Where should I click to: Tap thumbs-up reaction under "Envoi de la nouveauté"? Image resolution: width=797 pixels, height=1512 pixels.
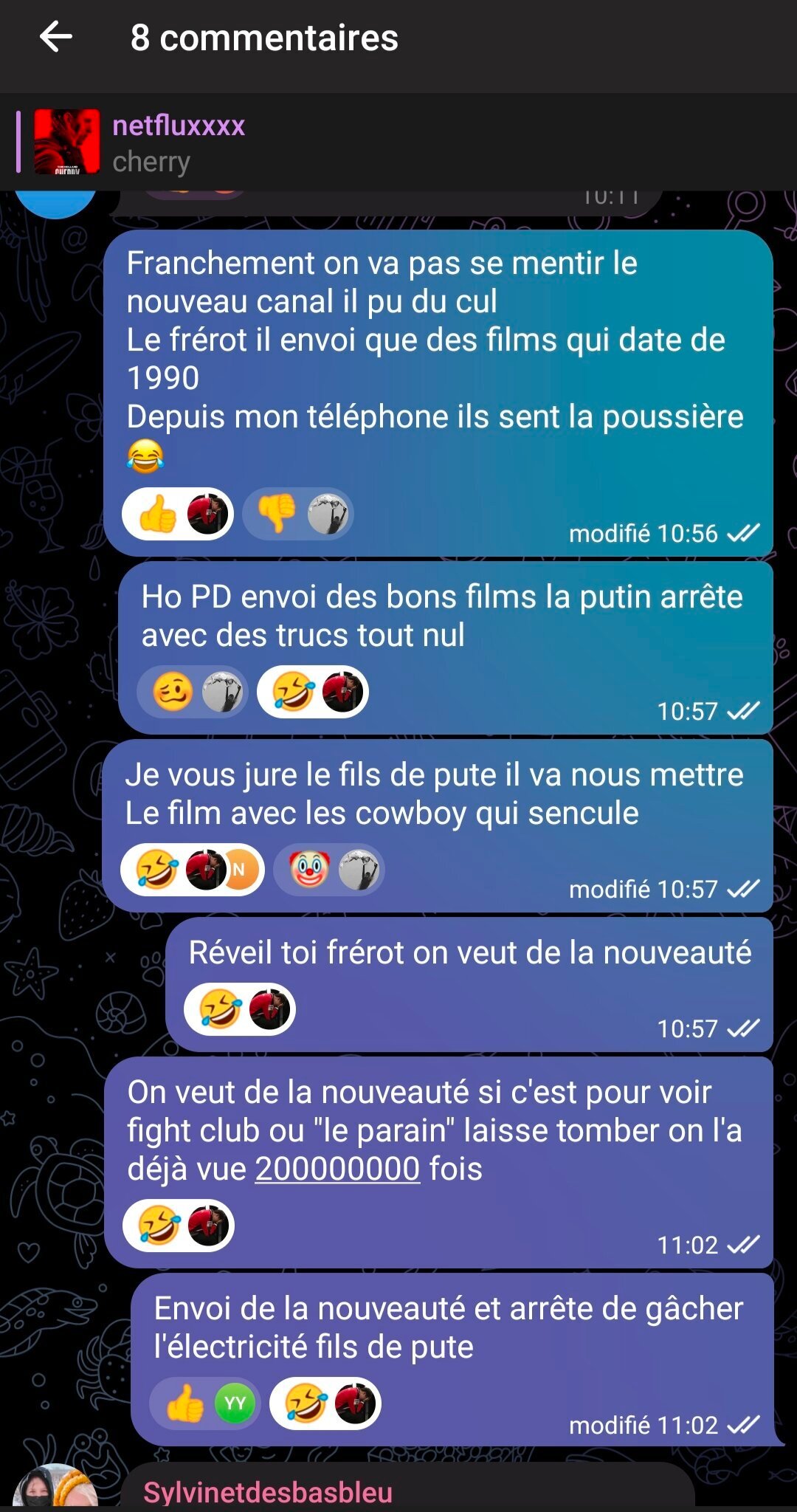[x=205, y=1403]
